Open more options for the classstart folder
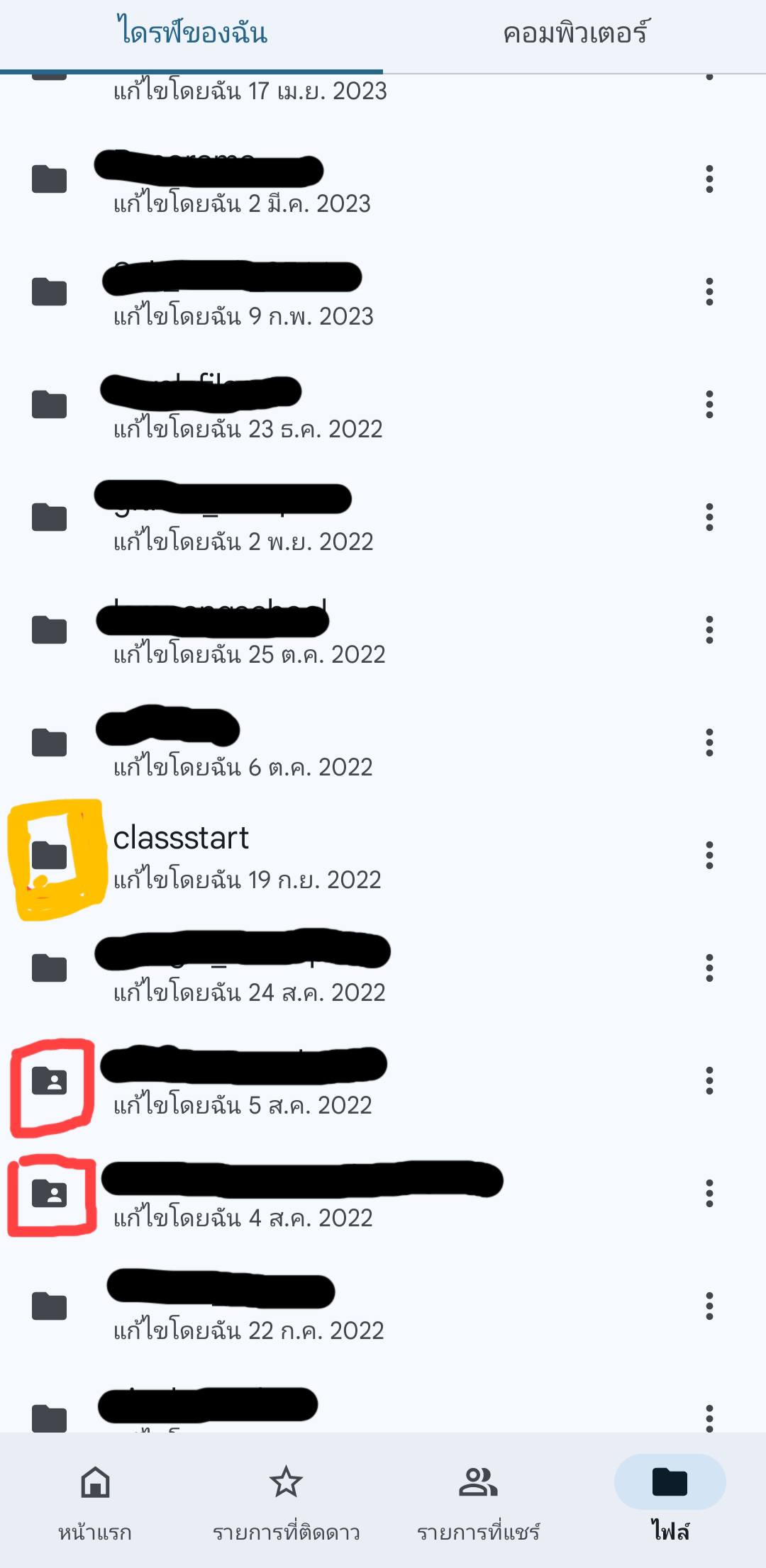The image size is (766, 1568). [709, 856]
